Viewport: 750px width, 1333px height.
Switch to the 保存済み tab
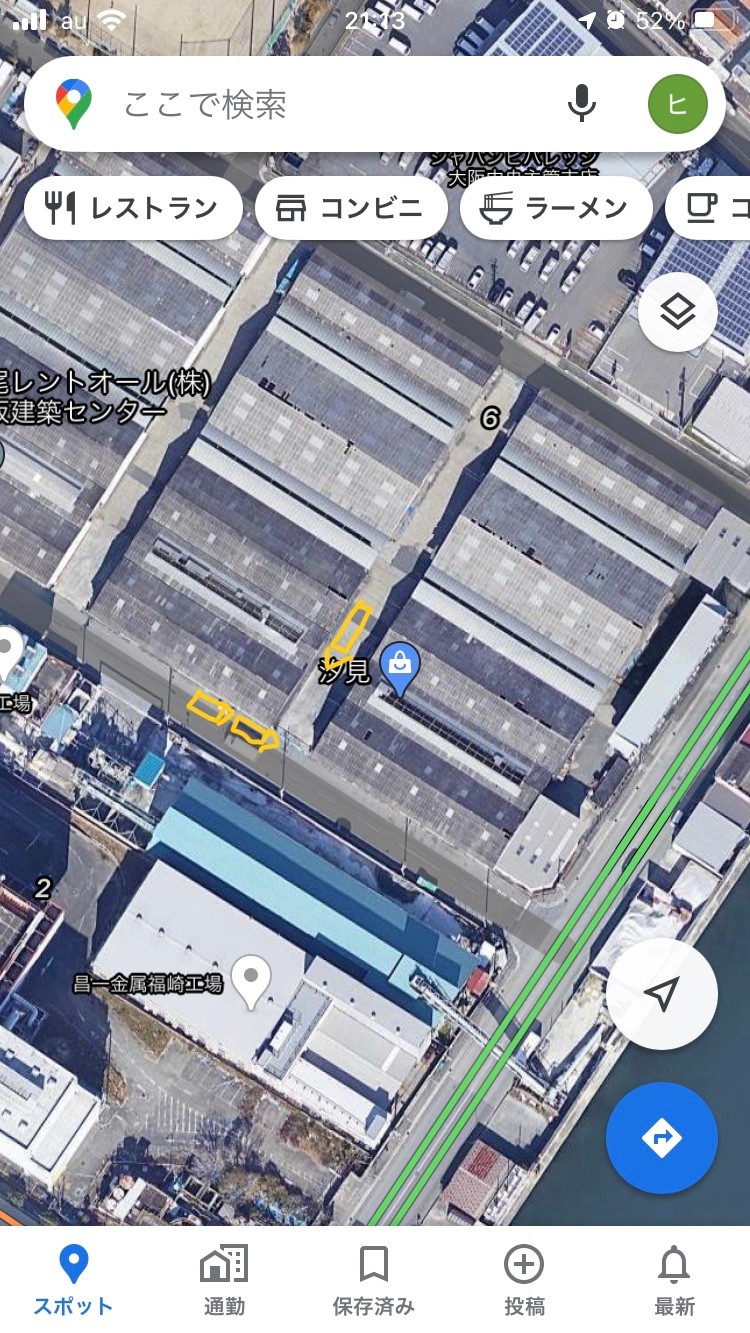(374, 1280)
